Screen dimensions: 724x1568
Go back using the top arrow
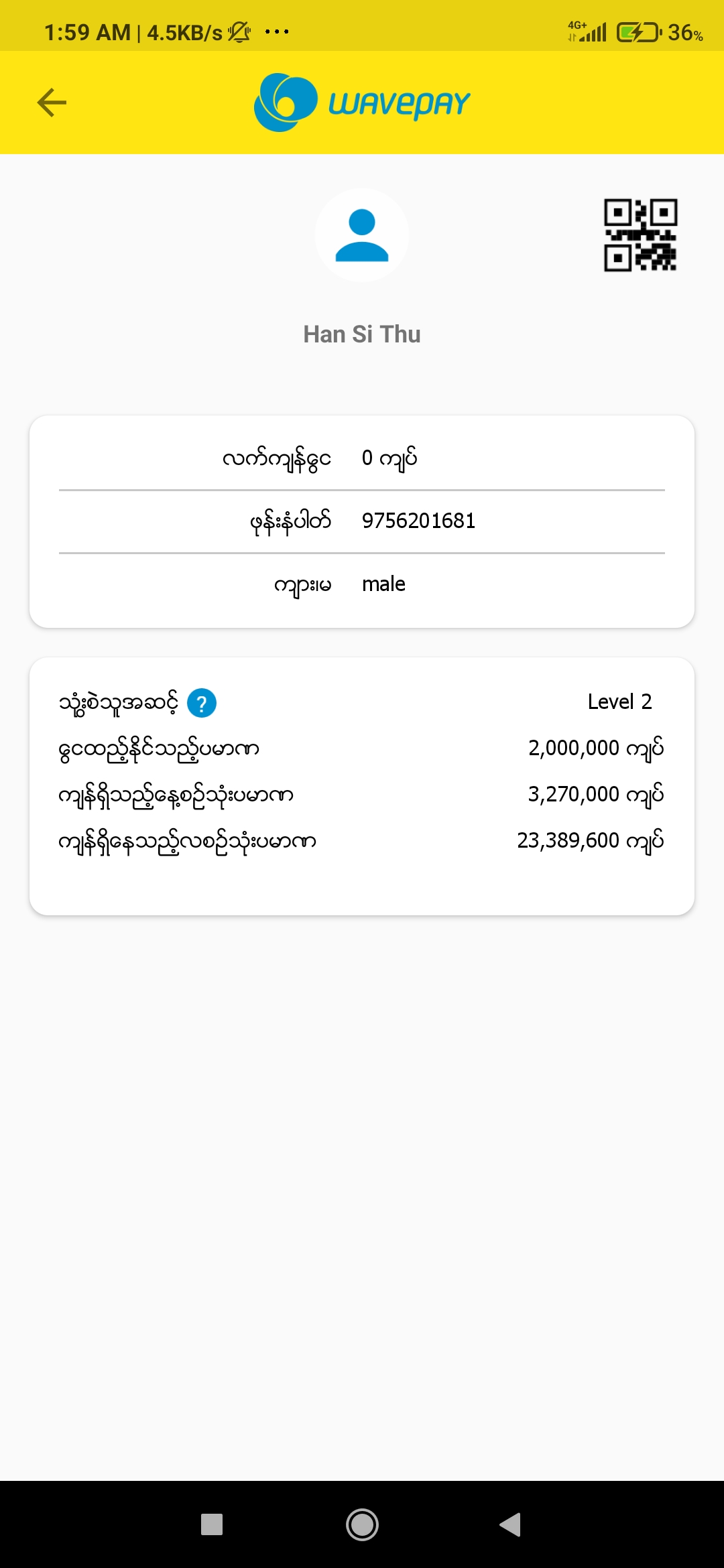tap(52, 103)
